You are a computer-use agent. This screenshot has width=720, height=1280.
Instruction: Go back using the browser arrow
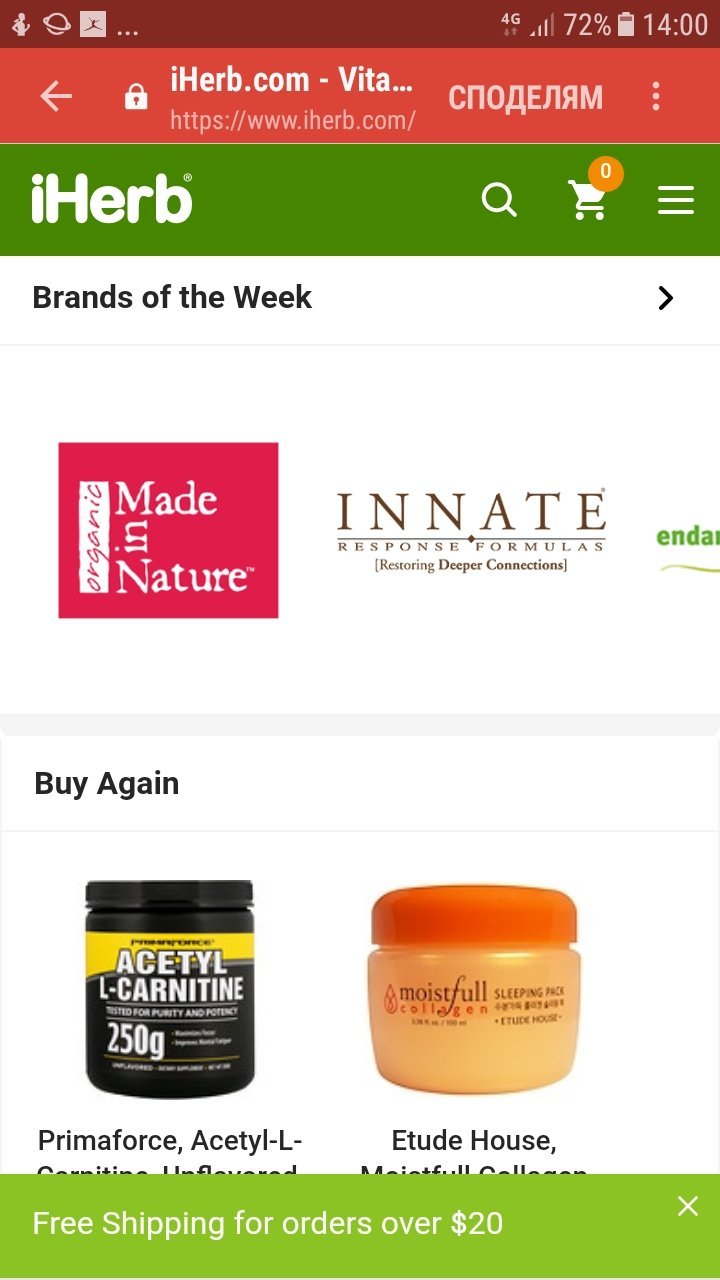pos(56,97)
